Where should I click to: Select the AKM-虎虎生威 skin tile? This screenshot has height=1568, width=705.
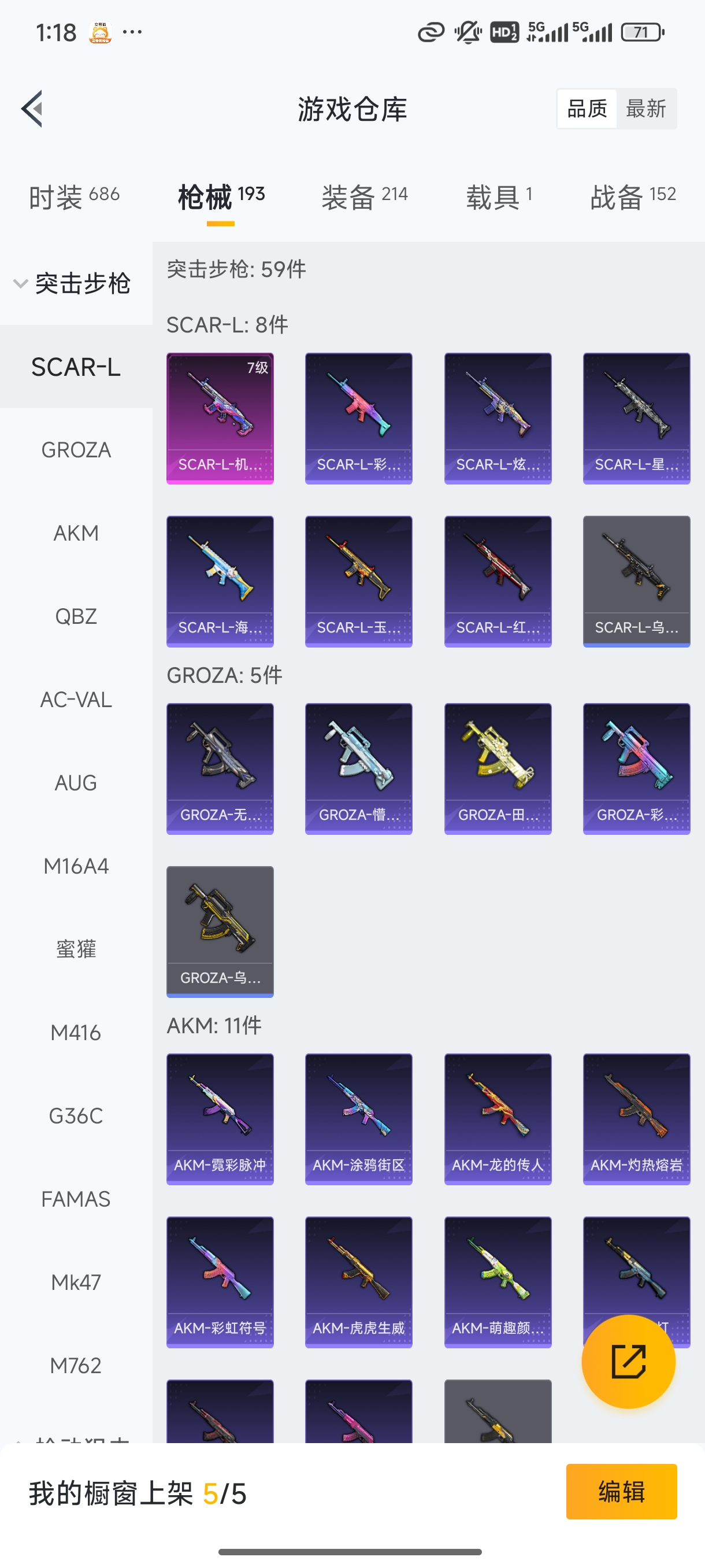(359, 1282)
